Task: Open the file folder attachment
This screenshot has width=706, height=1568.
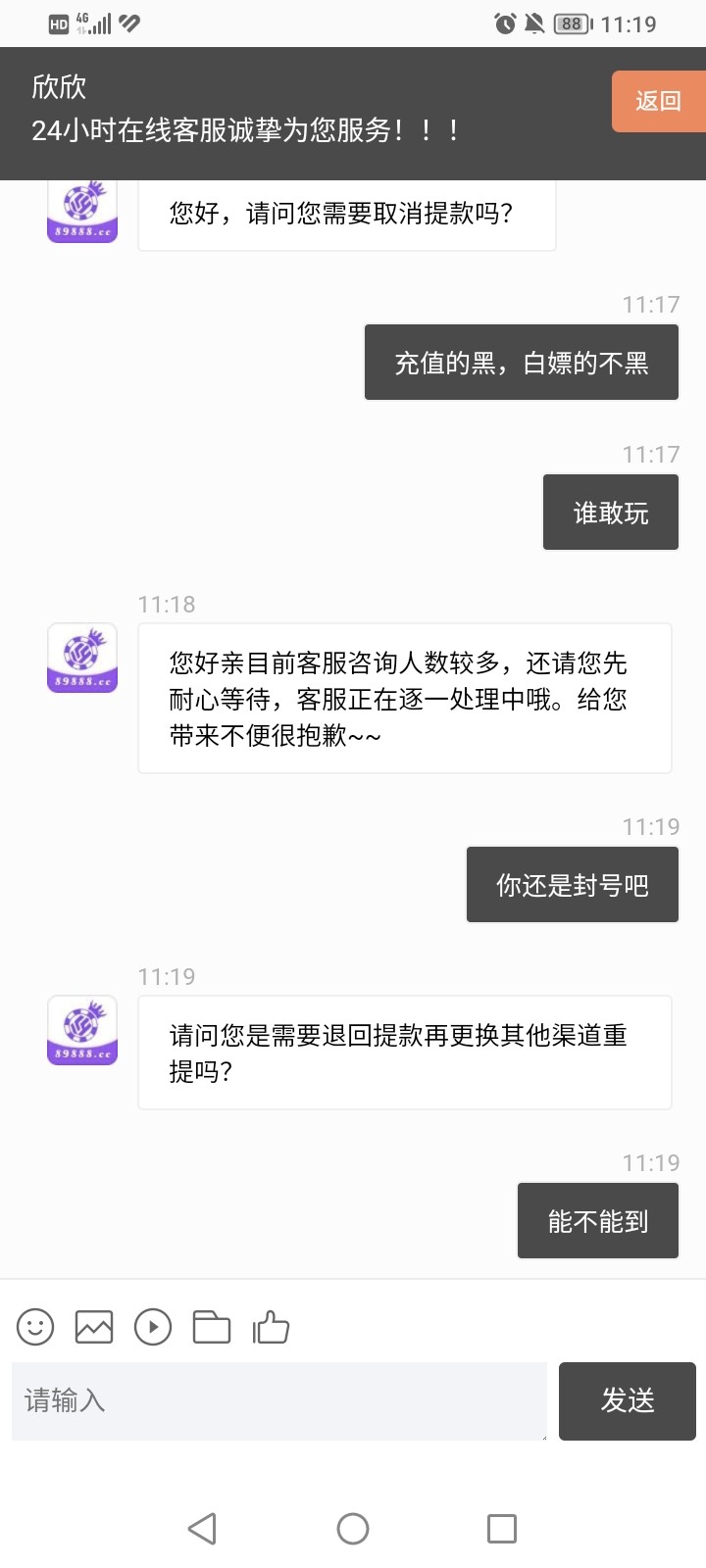Action: (212, 1327)
